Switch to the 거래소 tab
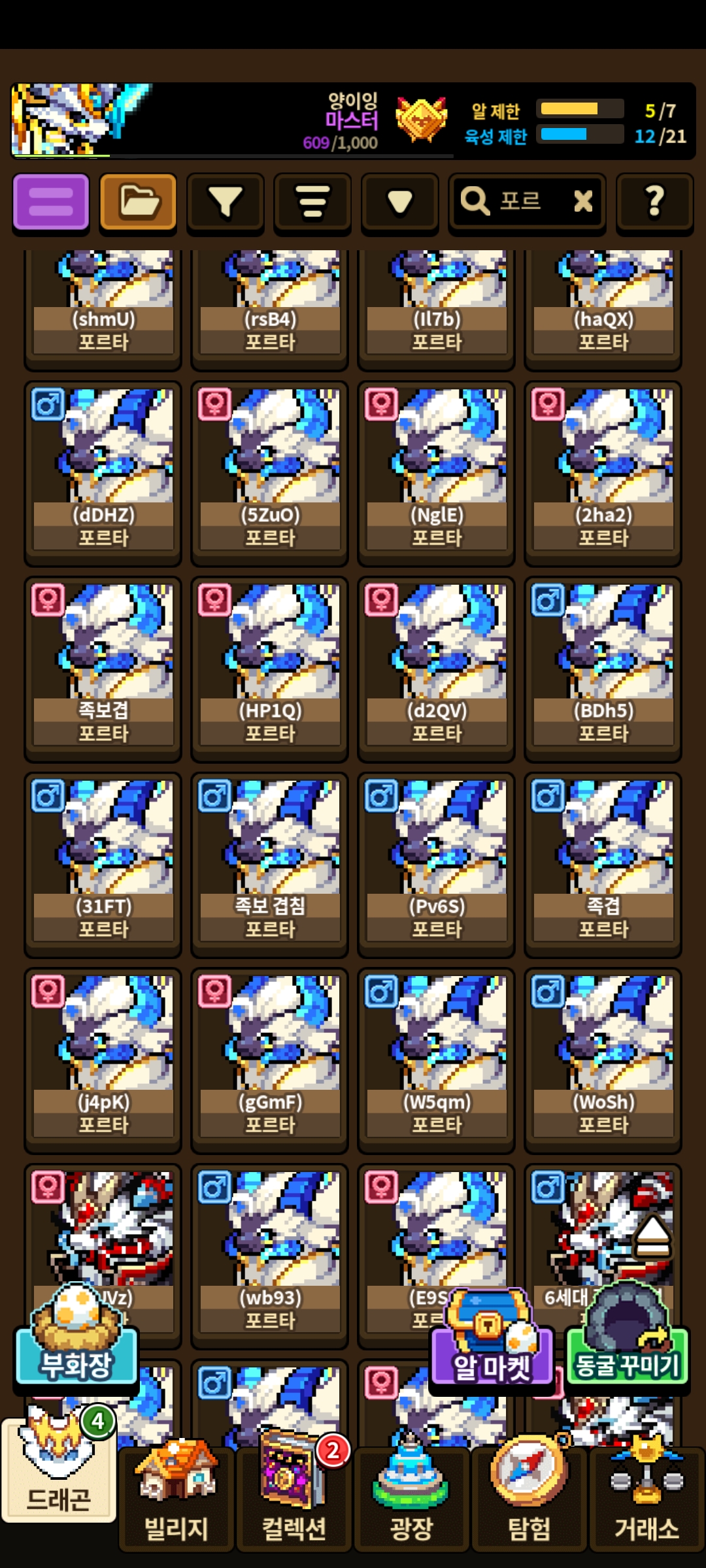The width and height of the screenshot is (706, 1568). [647, 1503]
